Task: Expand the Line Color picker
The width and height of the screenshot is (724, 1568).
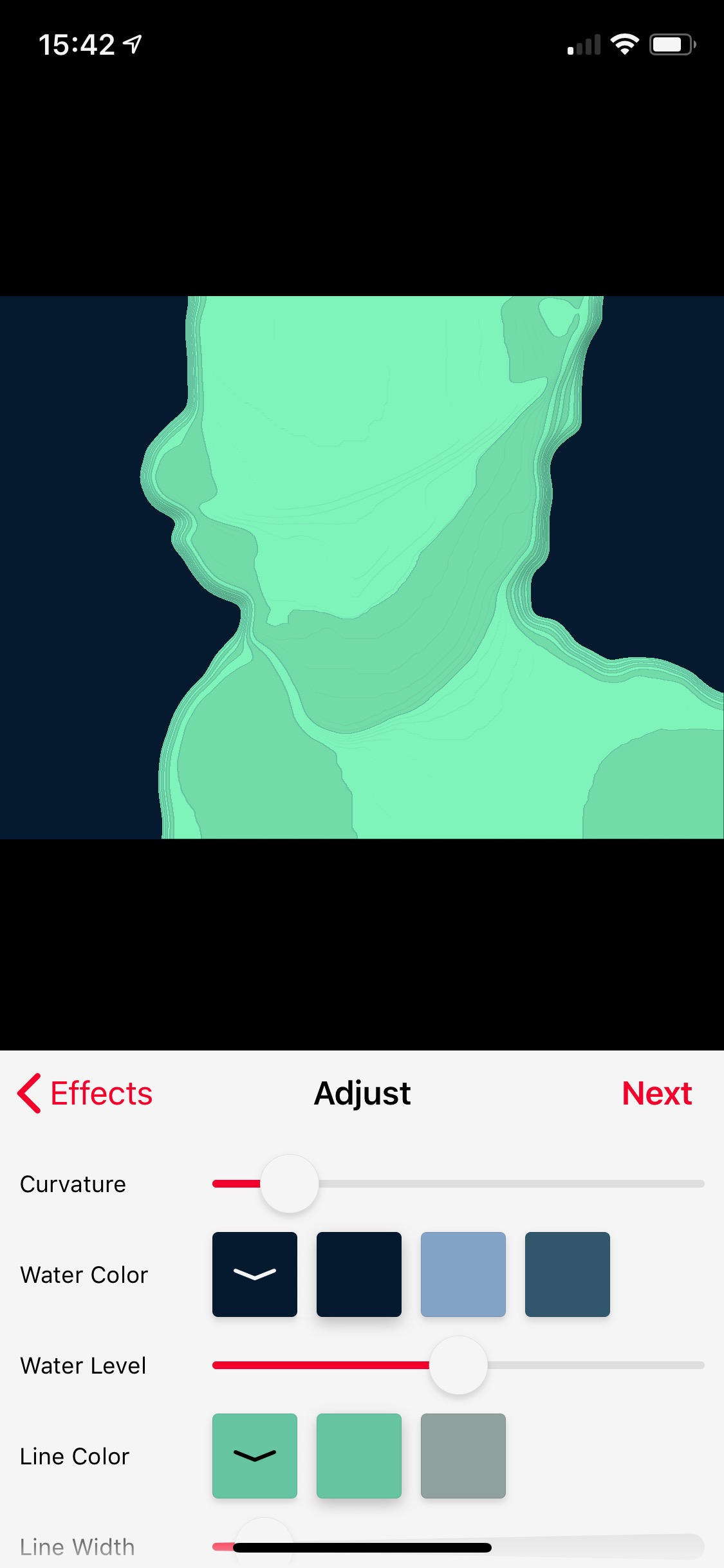Action: click(x=255, y=1456)
